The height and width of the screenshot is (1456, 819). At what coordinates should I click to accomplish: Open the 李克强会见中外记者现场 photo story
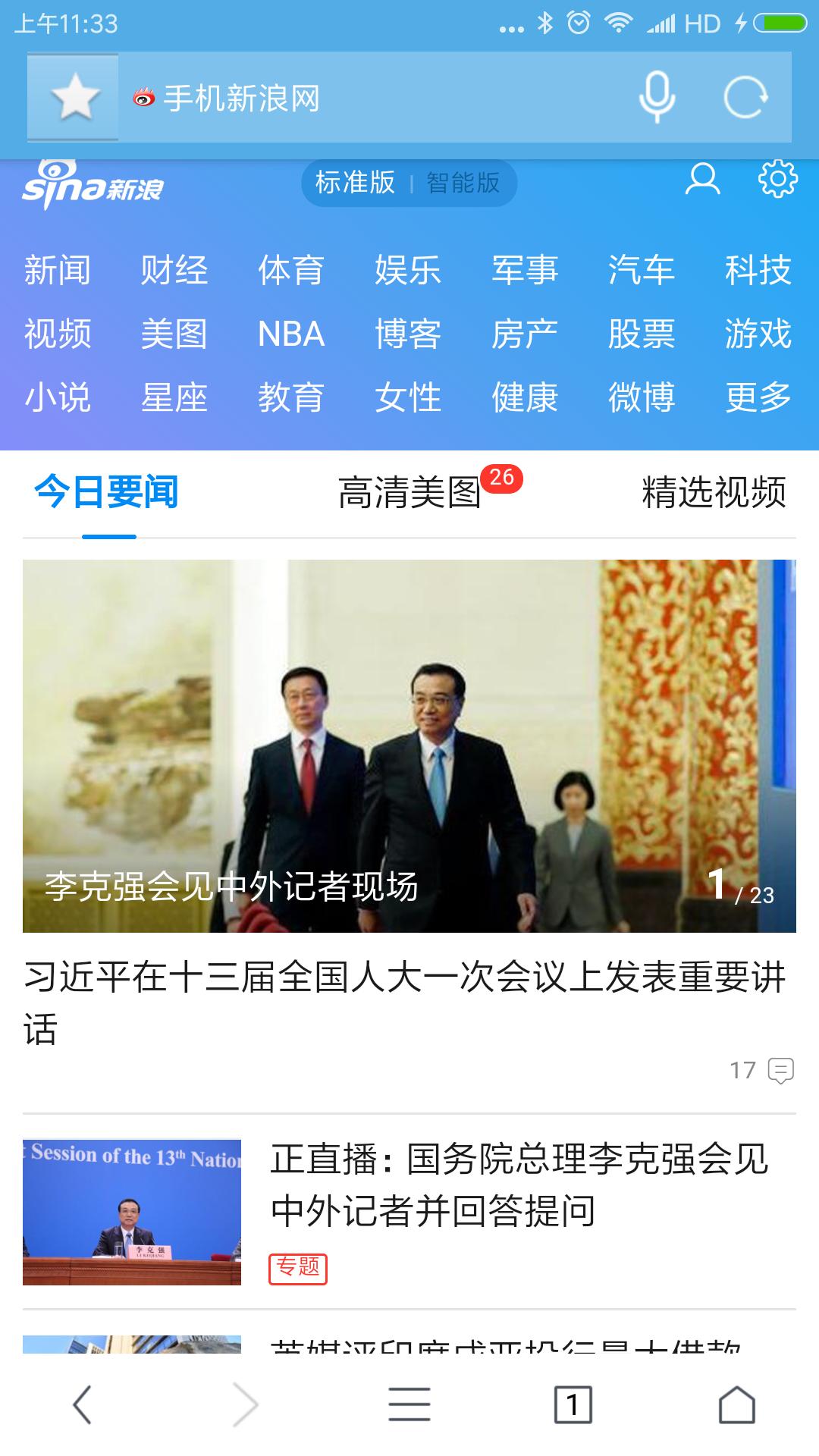point(409,746)
